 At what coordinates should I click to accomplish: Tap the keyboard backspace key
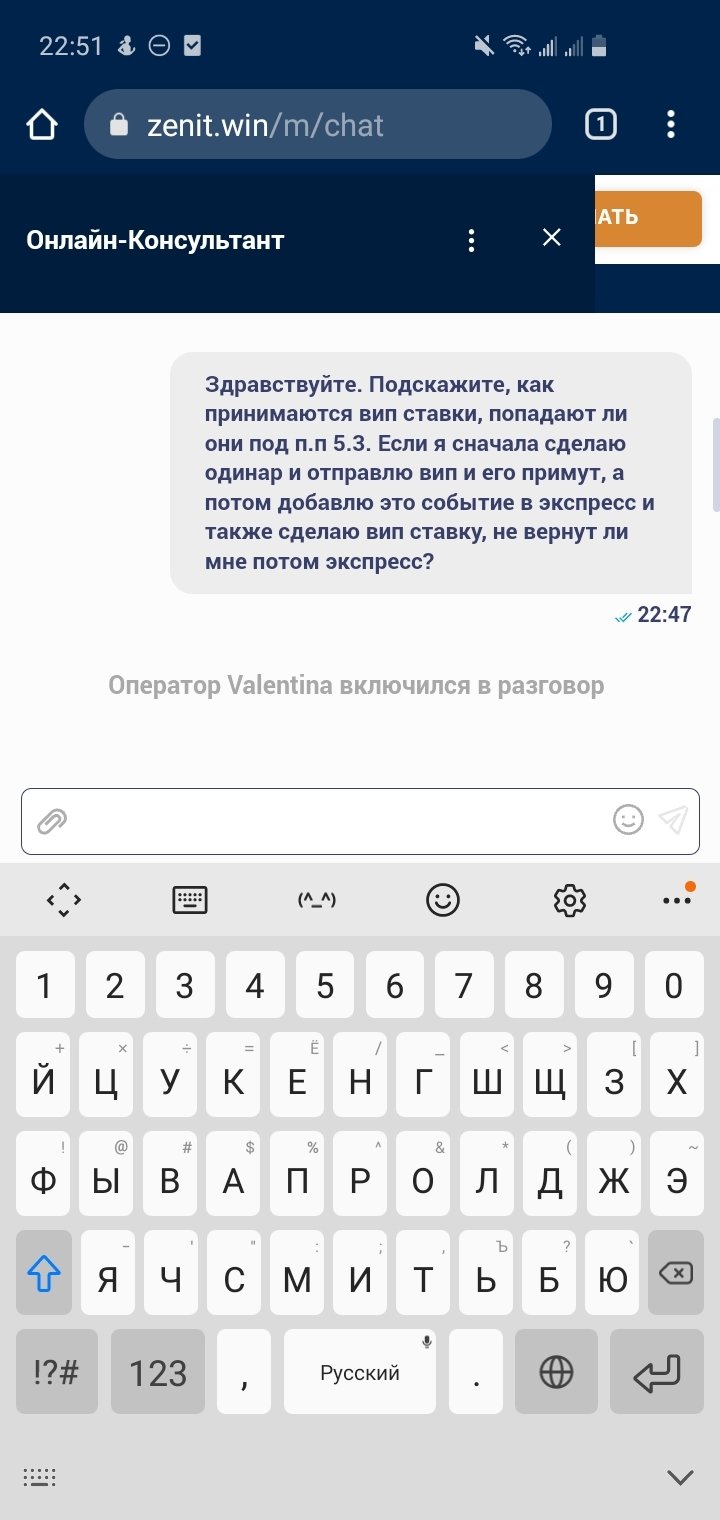point(676,1273)
